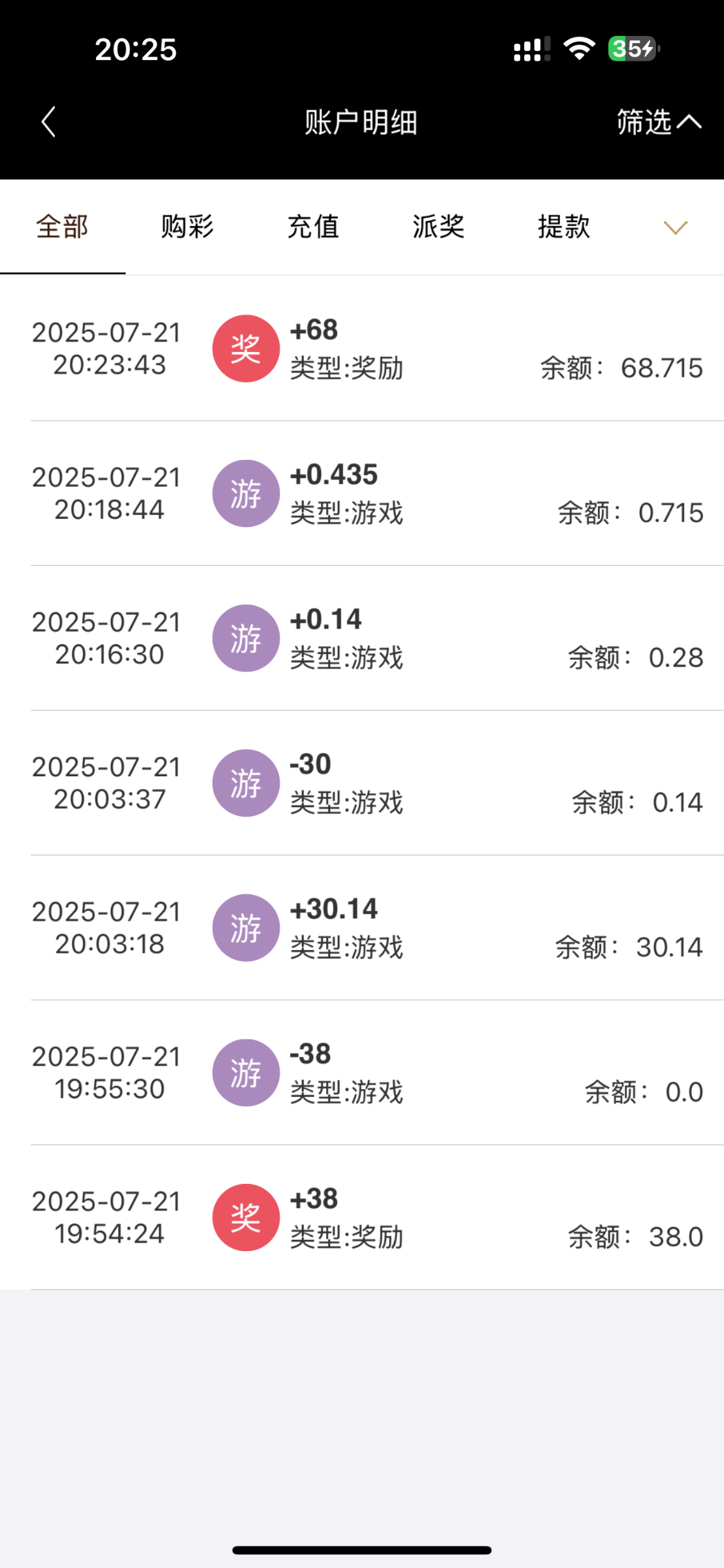Open the 筛选 filter menu

point(659,122)
